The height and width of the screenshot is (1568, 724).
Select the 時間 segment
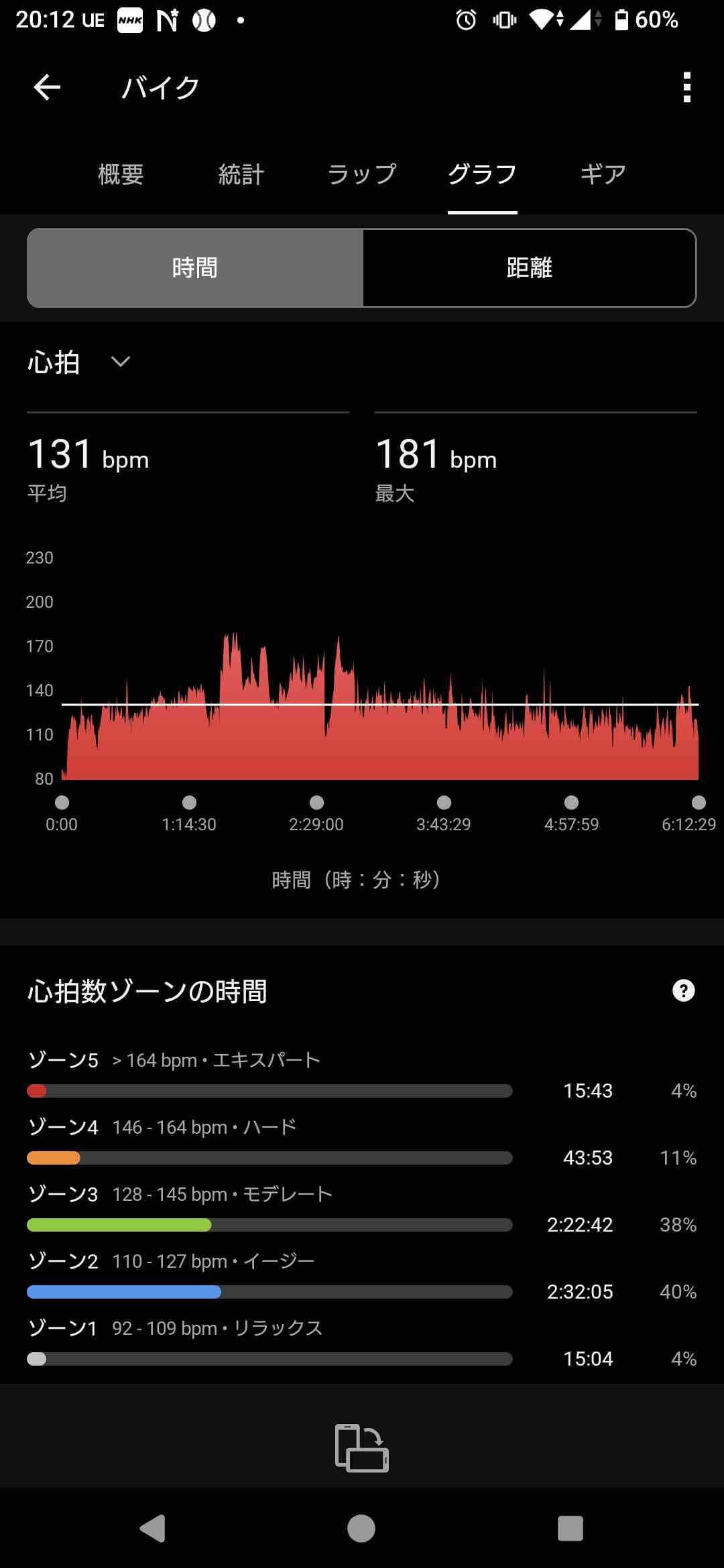pos(194,268)
